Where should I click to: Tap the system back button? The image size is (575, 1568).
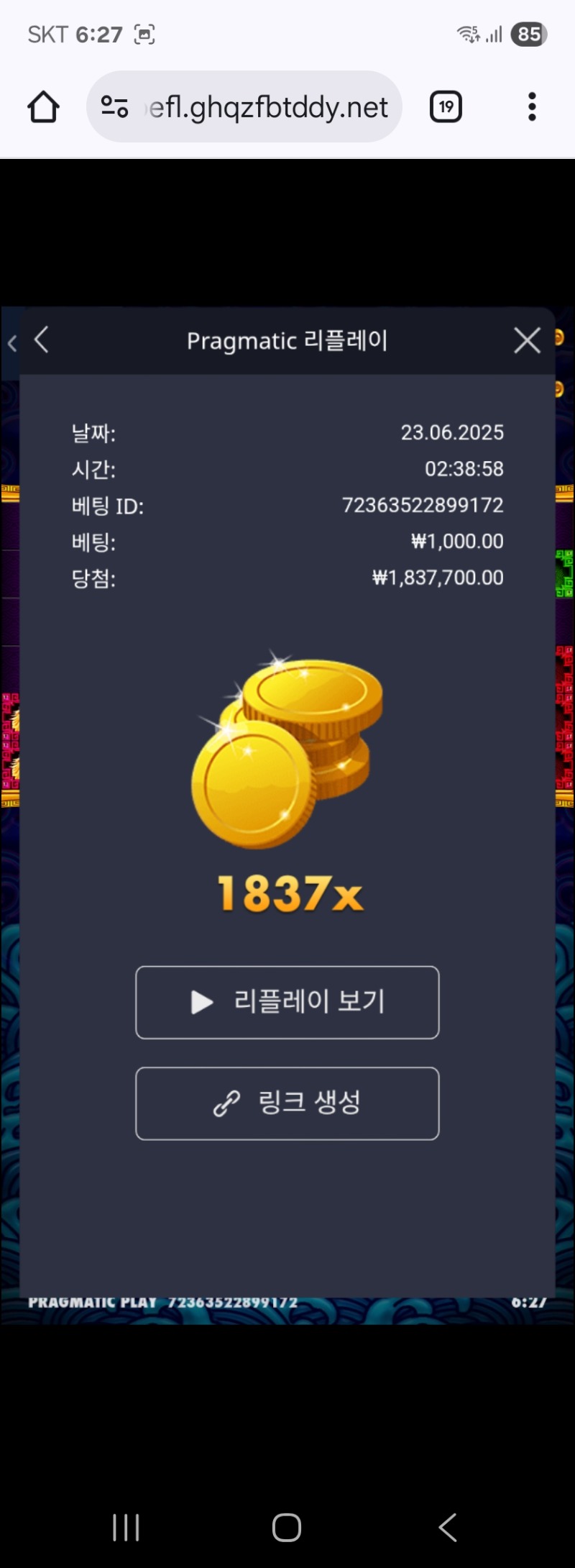[x=447, y=1527]
